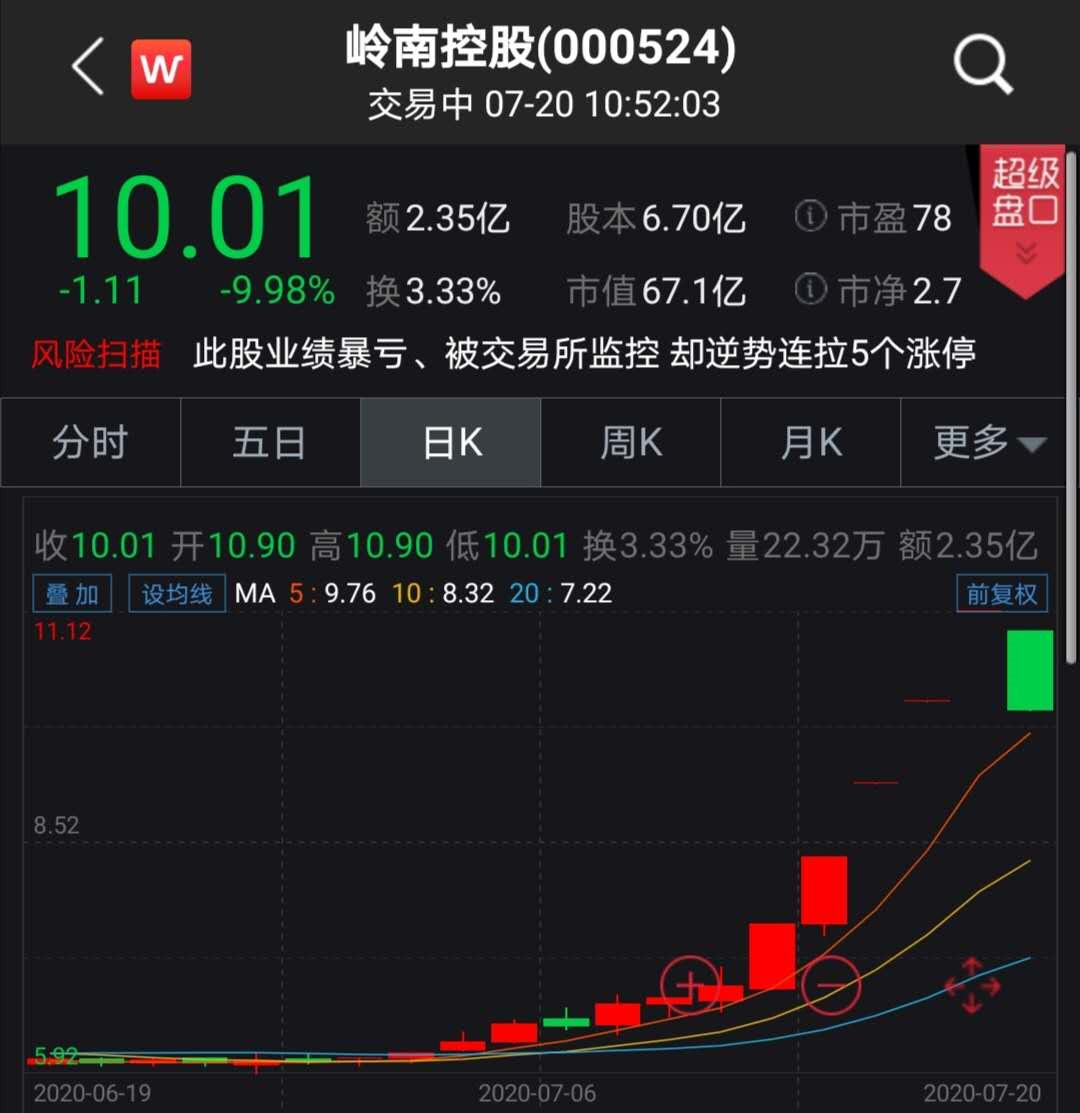Zoom out the chart with minus button

click(x=831, y=985)
